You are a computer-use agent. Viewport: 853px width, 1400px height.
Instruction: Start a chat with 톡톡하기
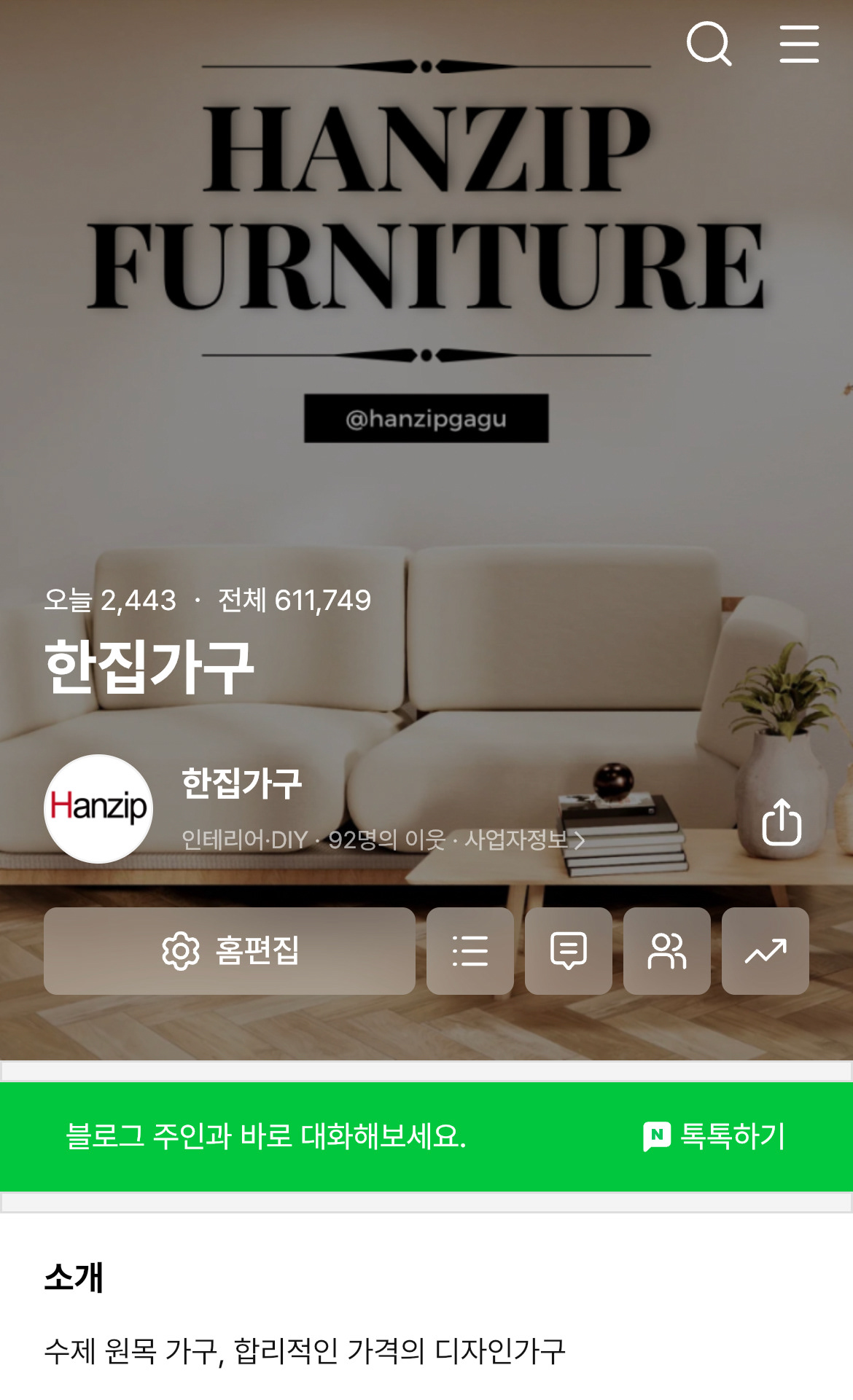(714, 1136)
